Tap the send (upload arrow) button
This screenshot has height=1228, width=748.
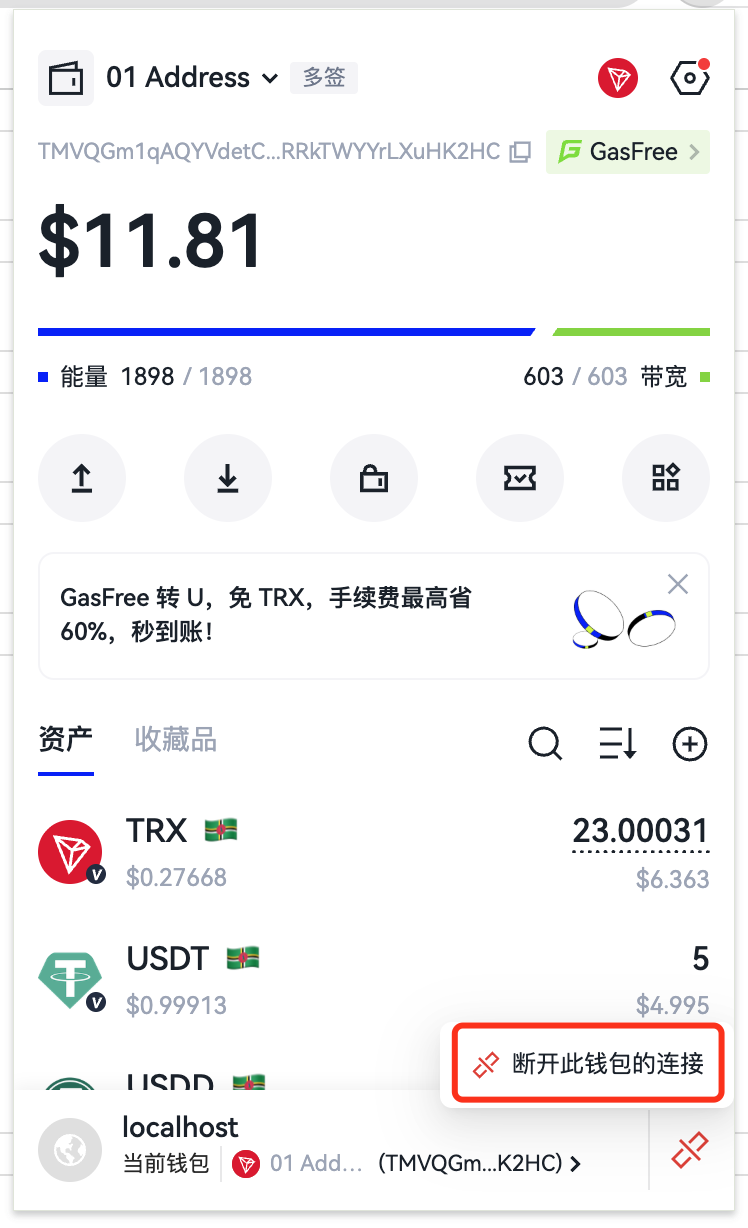coord(82,478)
